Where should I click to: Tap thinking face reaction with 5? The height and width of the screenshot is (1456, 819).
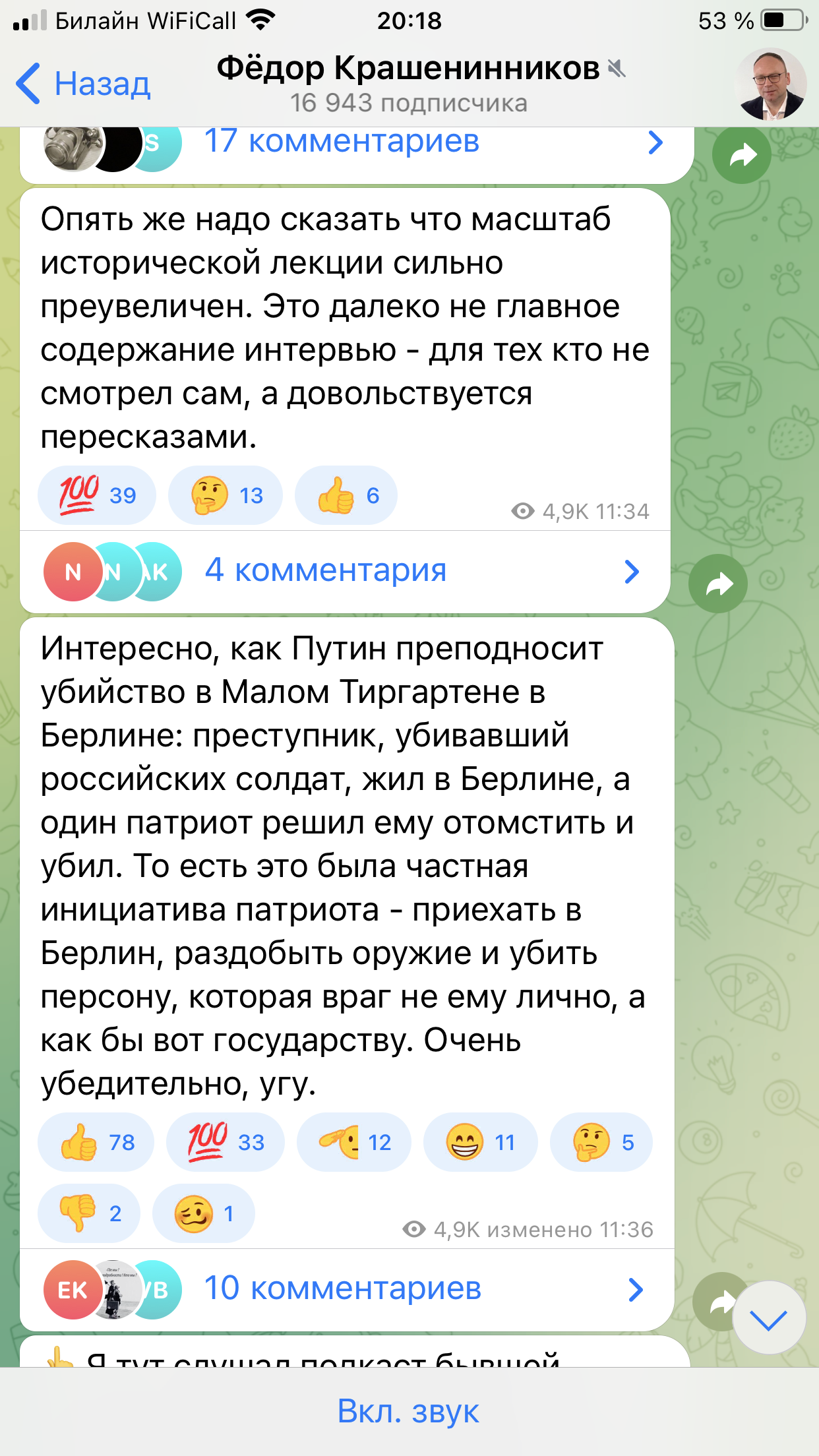tap(601, 1142)
